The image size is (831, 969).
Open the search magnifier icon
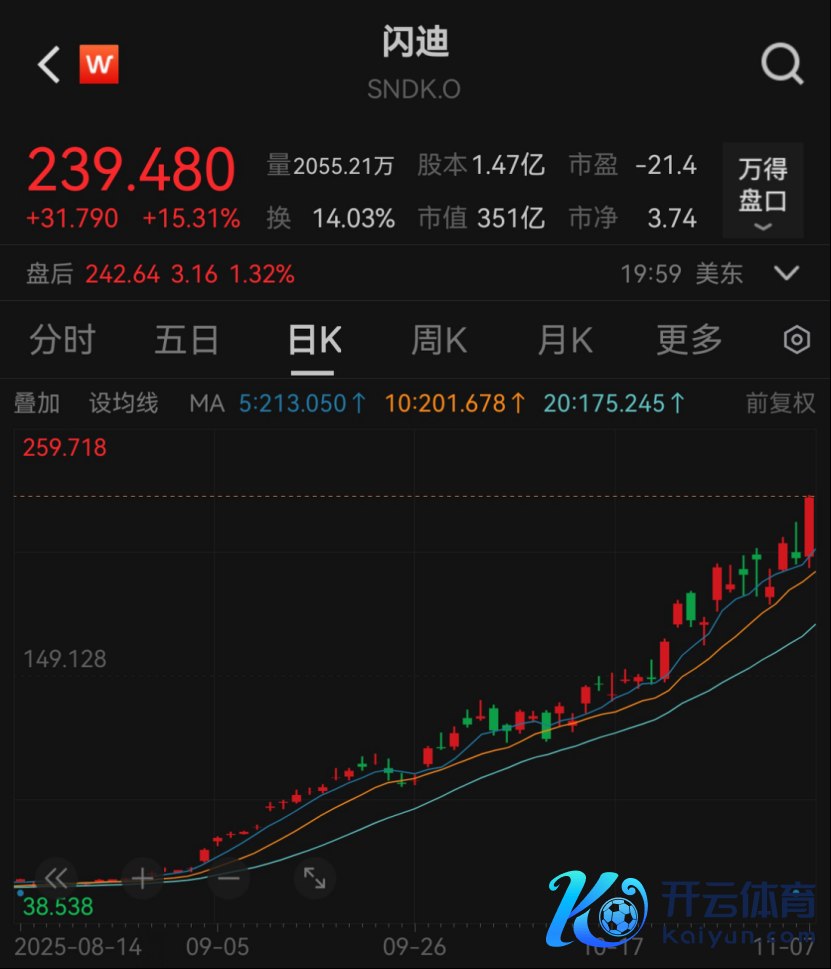pyautogui.click(x=781, y=65)
